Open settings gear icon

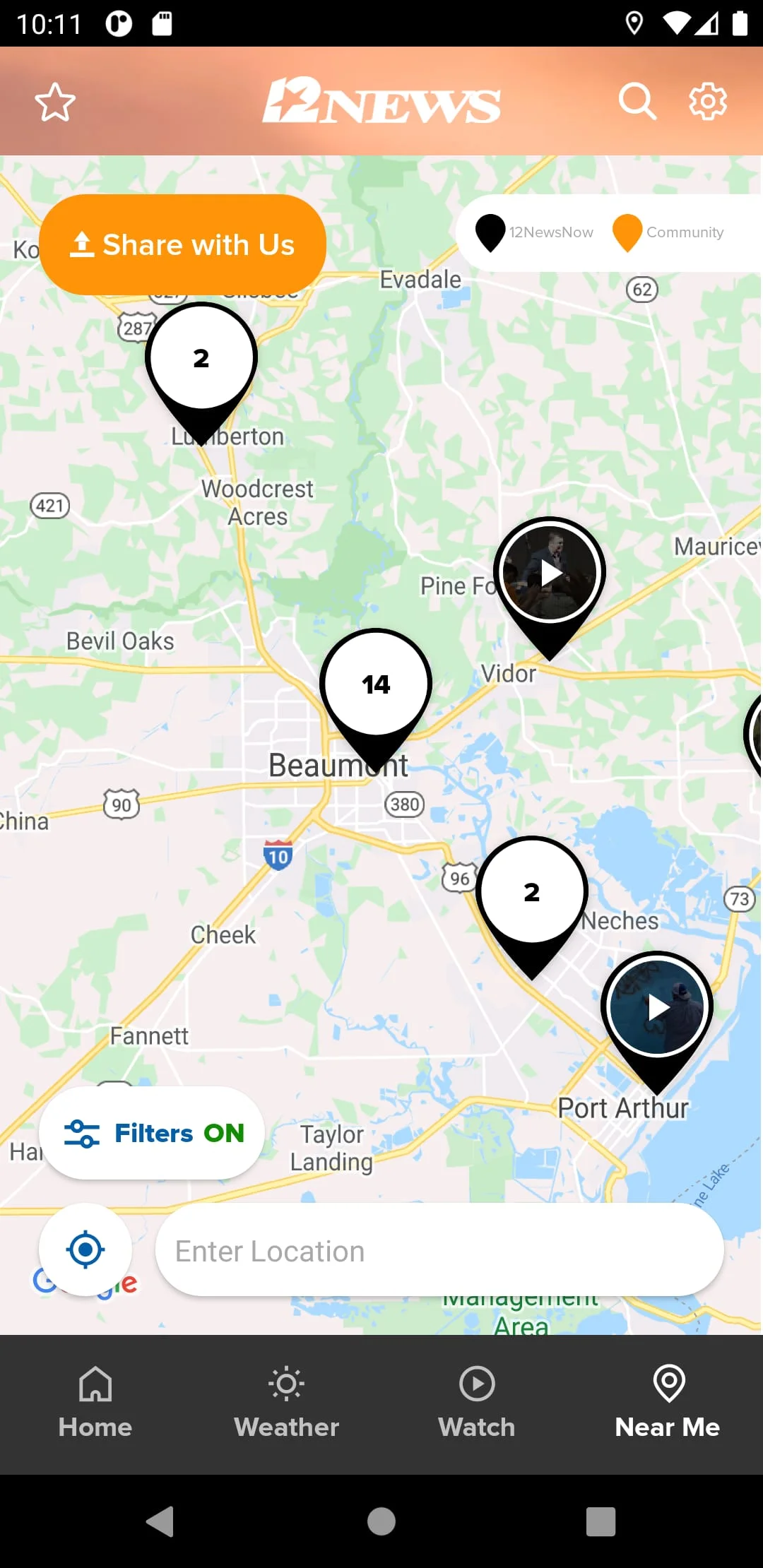708,102
